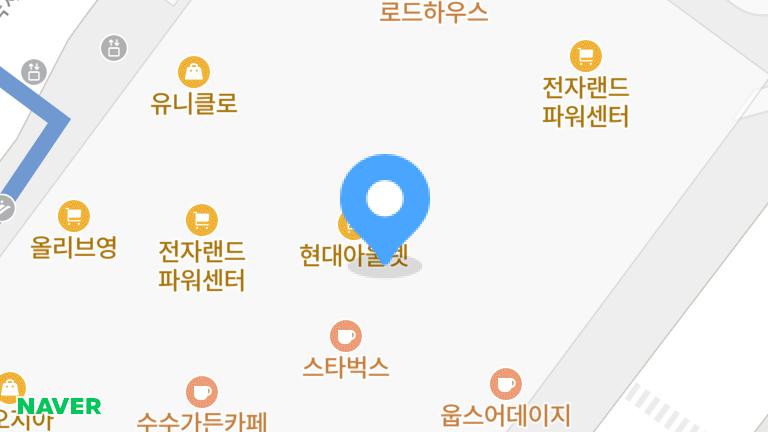The image size is (768, 432).
Task: Select the 웁스어데이지 cafe marker
Action: point(505,384)
